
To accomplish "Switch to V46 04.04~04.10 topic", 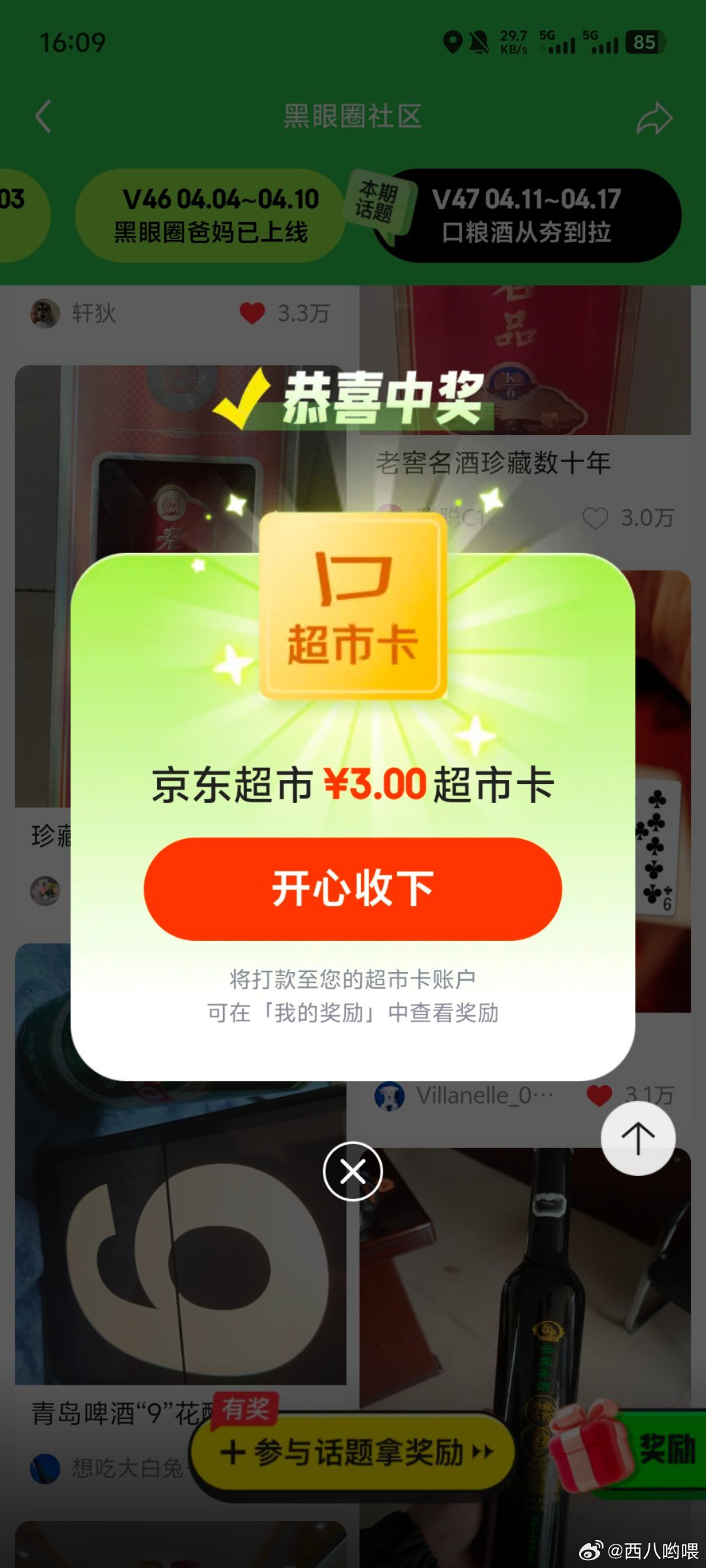I will coord(210,216).
